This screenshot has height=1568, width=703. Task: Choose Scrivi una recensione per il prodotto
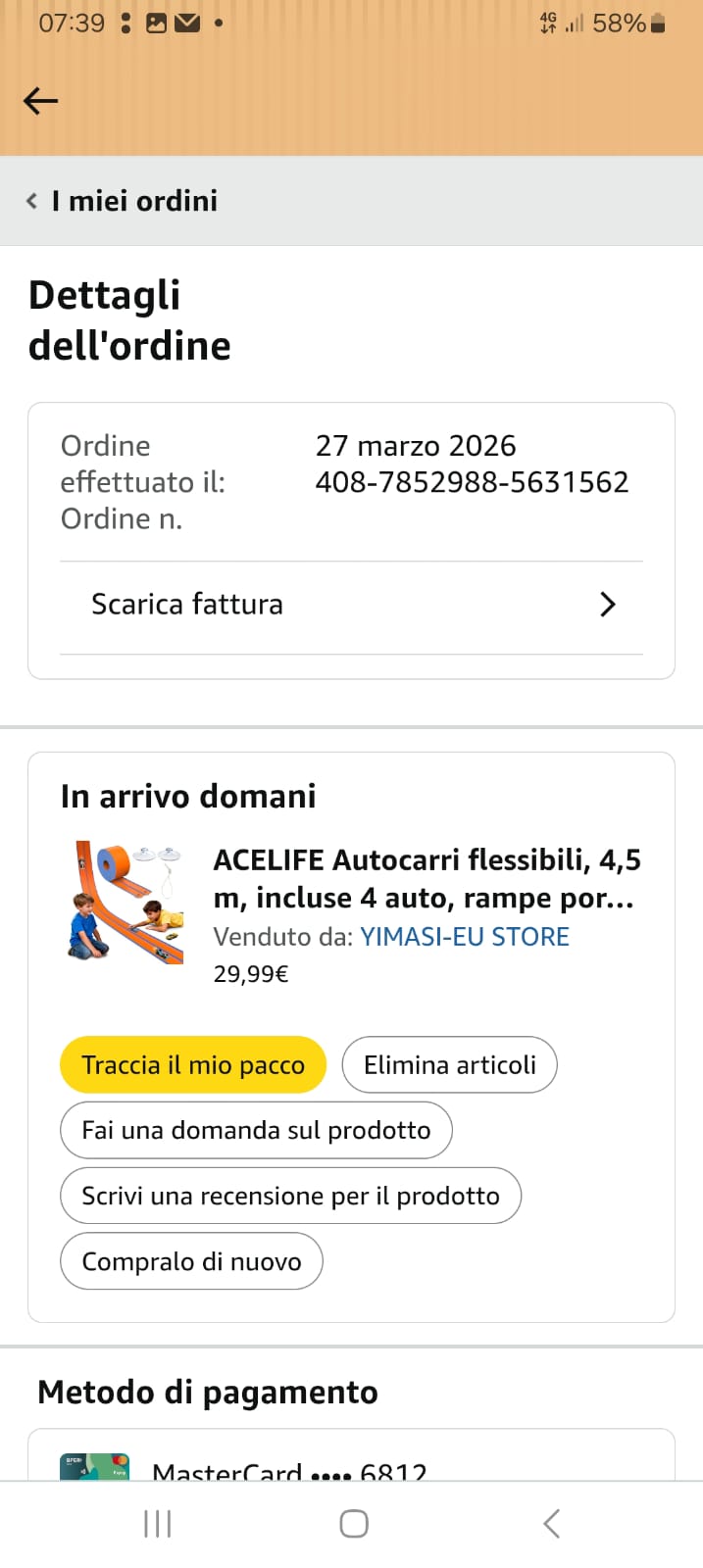pos(290,1196)
